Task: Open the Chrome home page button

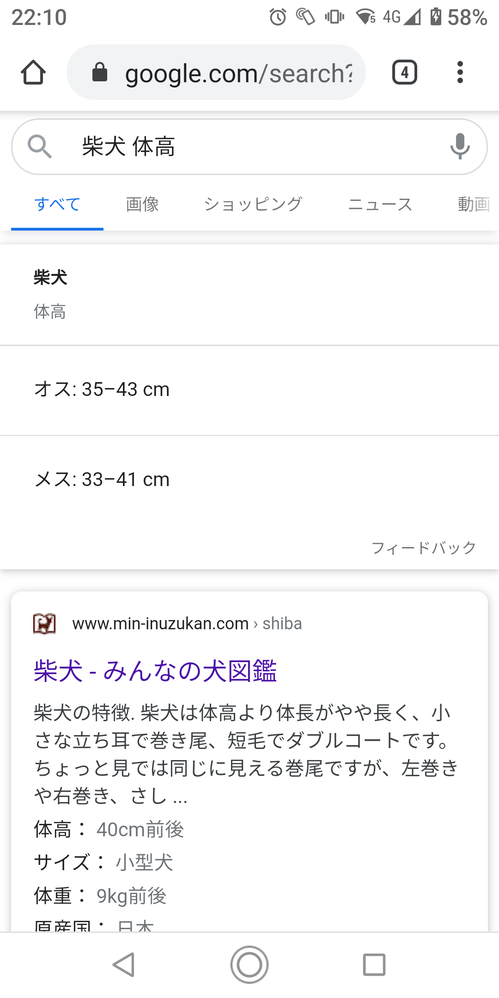Action: coord(33,73)
